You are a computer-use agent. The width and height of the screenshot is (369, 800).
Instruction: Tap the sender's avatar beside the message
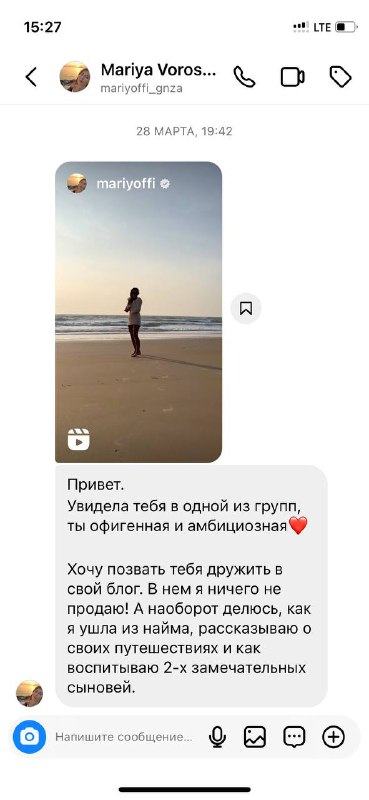(x=30, y=693)
